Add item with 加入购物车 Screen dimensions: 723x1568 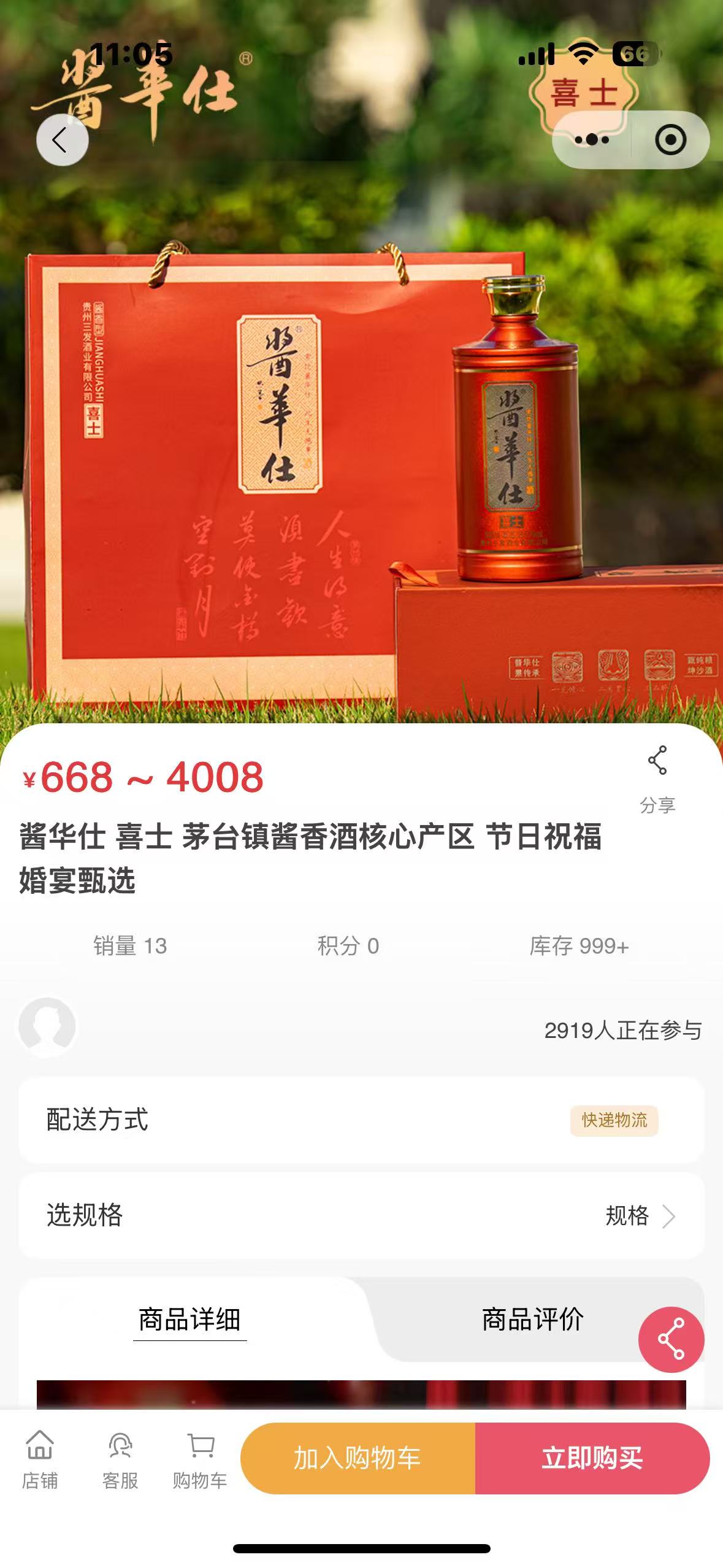358,1458
